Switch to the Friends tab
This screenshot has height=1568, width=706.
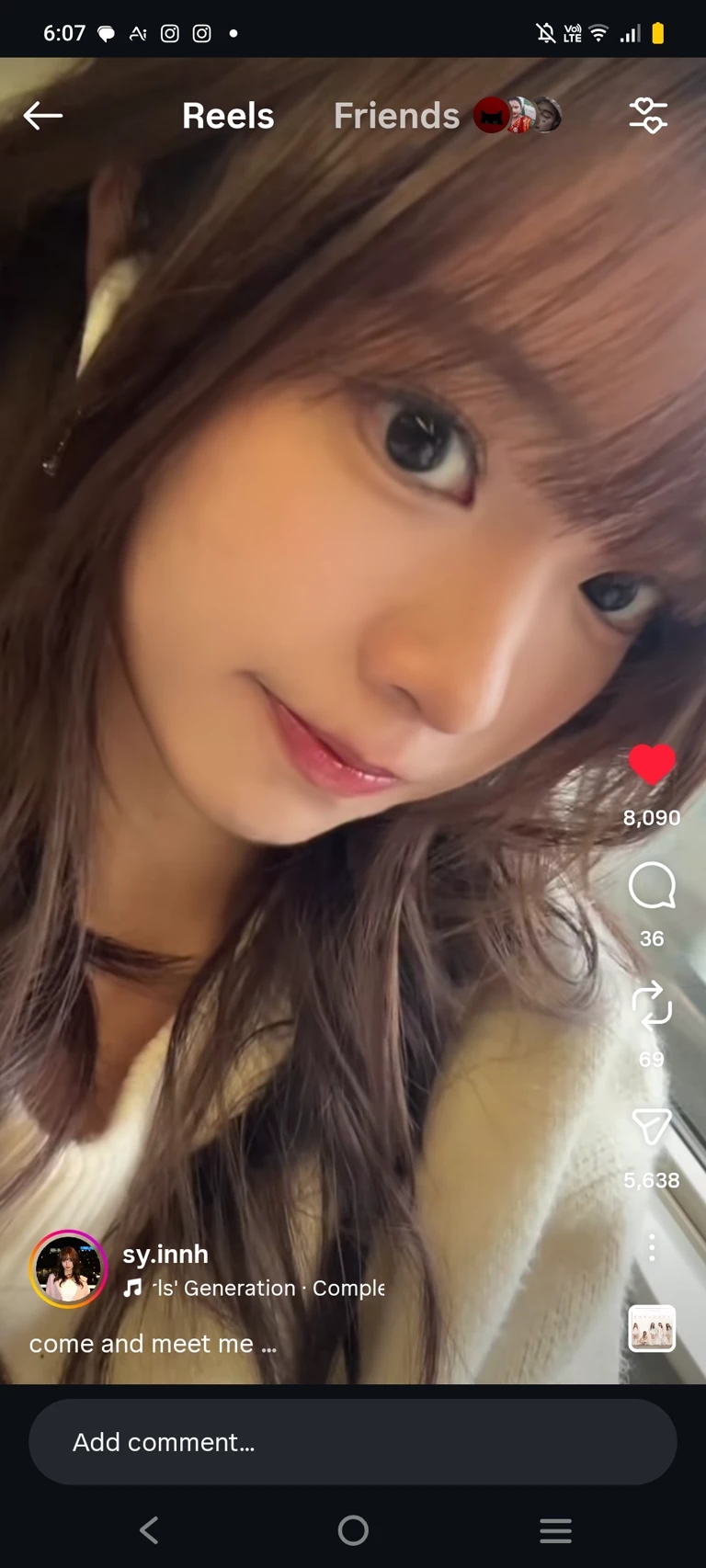click(397, 116)
